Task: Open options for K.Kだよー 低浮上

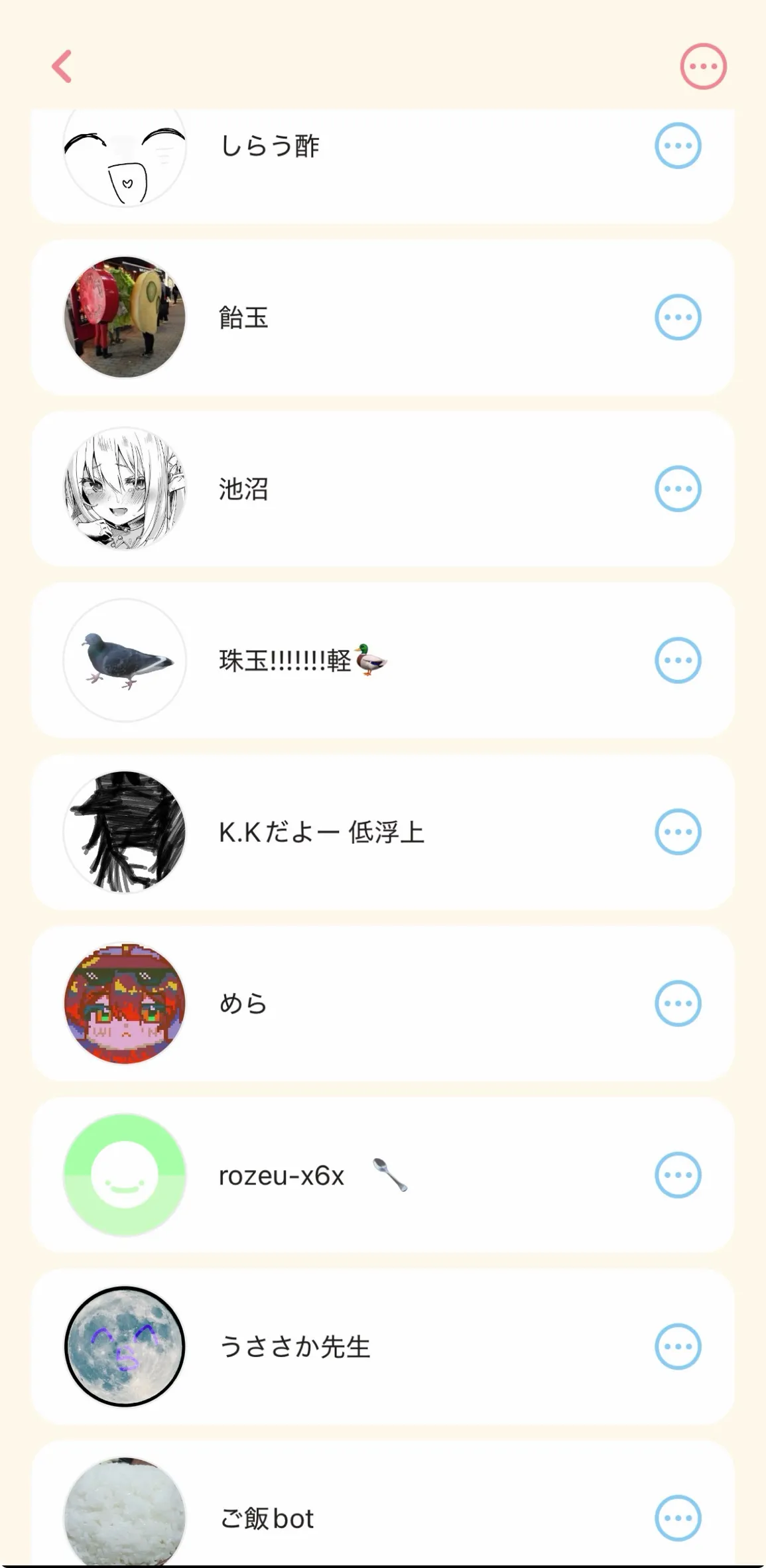Action: click(677, 832)
